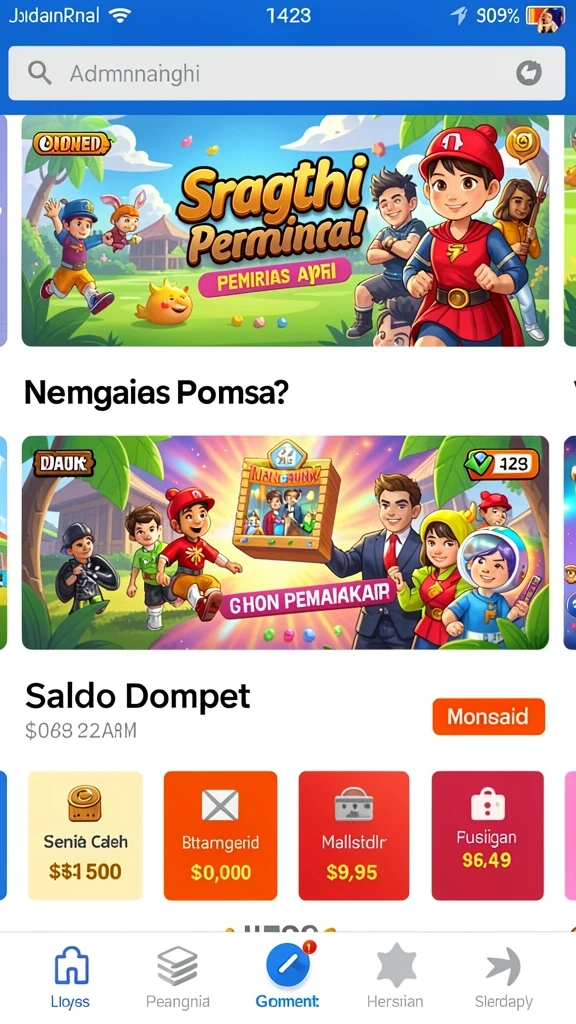Open the Ghon Pemaiakair game banner
This screenshot has width=576, height=1024.
pos(285,542)
